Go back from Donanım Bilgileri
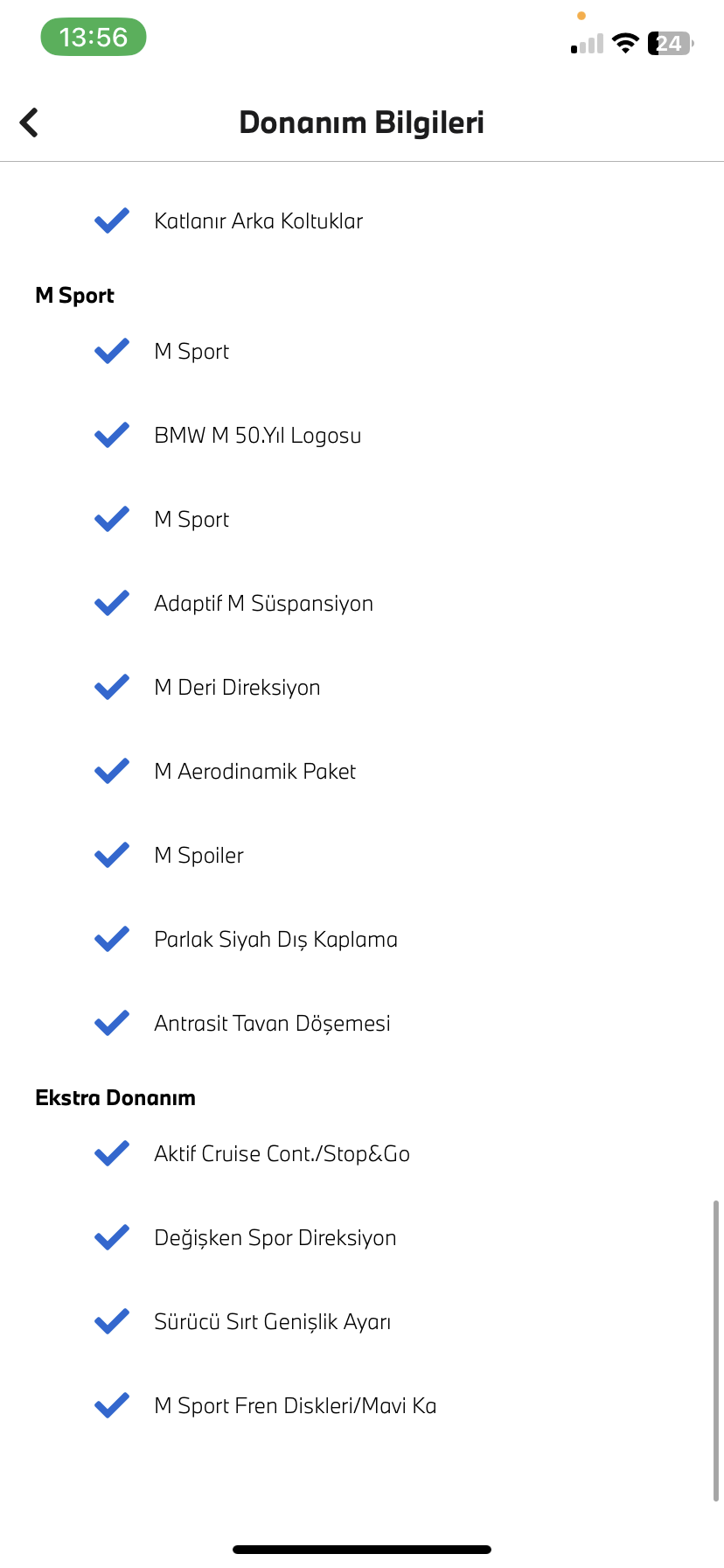This screenshot has height=1568, width=724. pyautogui.click(x=30, y=122)
